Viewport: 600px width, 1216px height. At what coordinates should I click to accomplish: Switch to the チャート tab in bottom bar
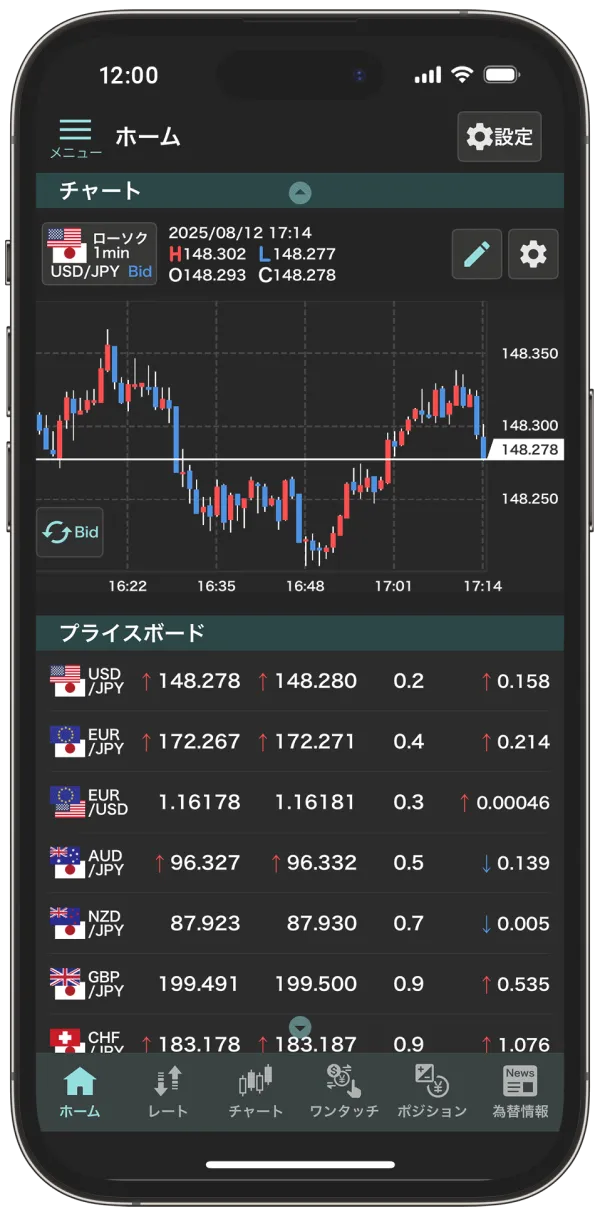pyautogui.click(x=255, y=1092)
